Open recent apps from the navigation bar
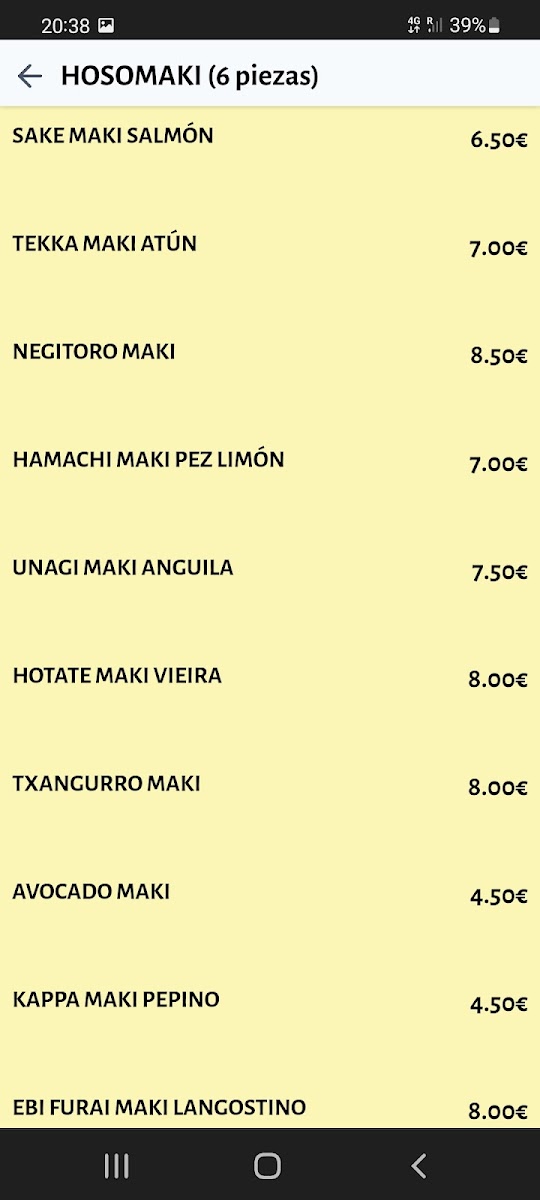This screenshot has height=1200, width=540. 117,1165
